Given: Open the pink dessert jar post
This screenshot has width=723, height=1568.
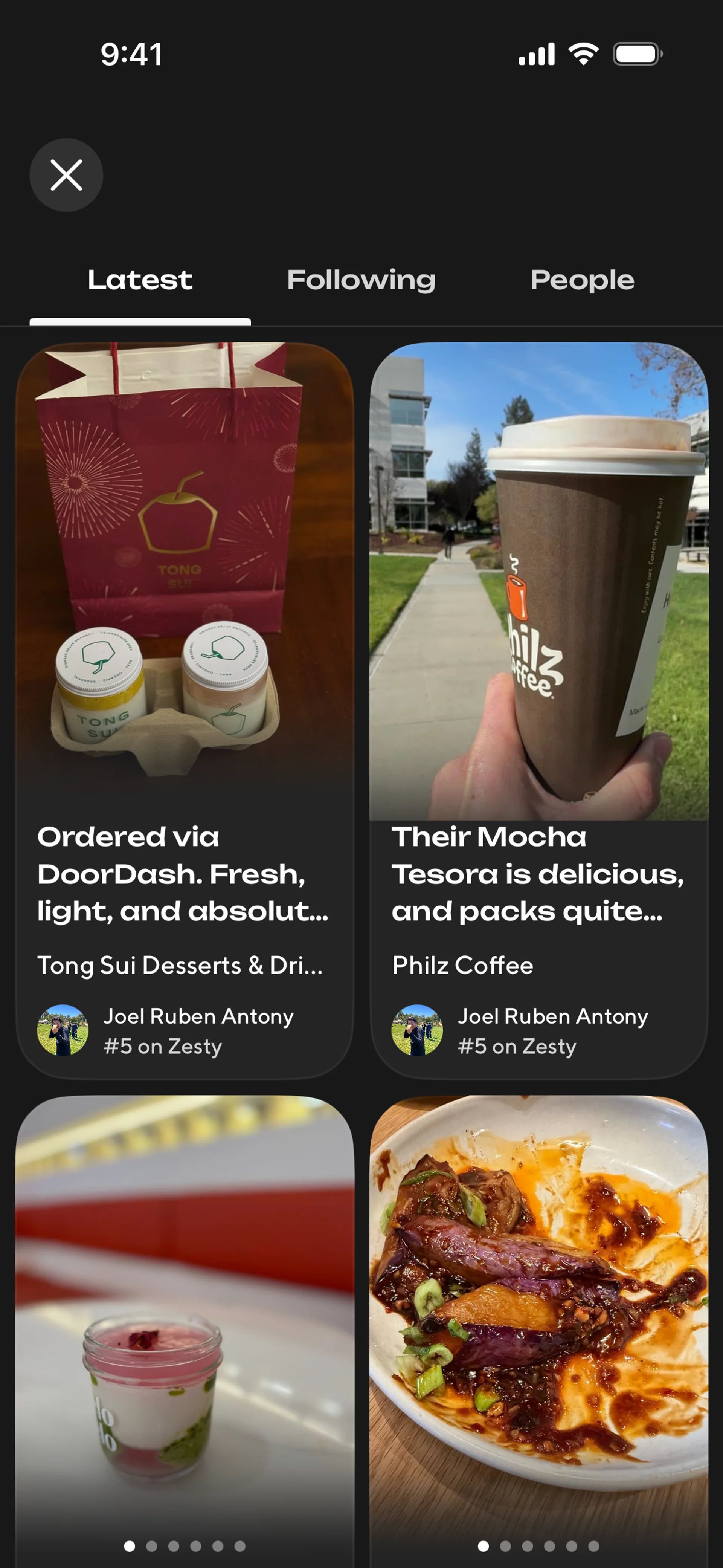Looking at the screenshot, I should tap(185, 1327).
